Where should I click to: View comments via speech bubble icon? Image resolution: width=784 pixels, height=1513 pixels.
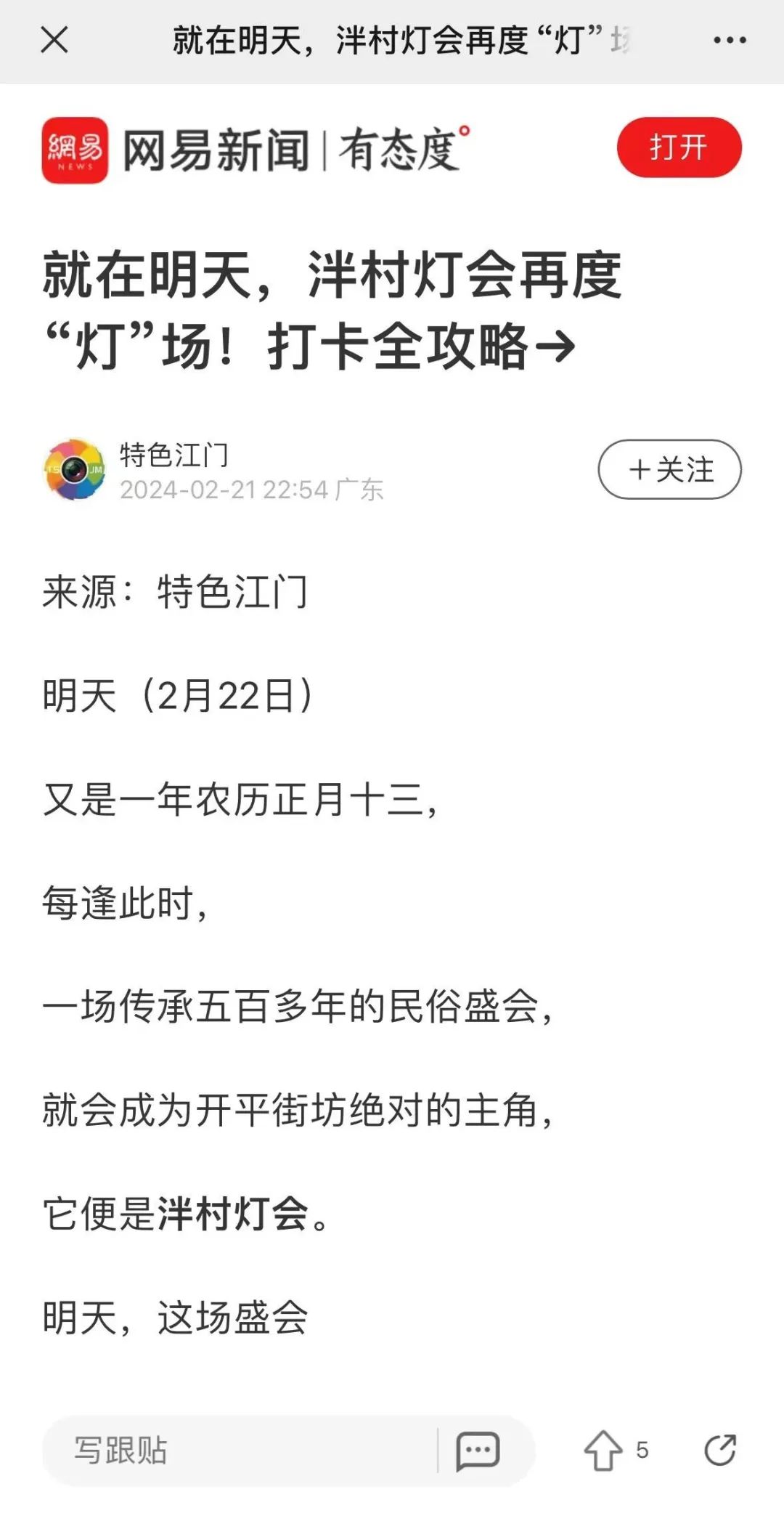(x=477, y=1451)
